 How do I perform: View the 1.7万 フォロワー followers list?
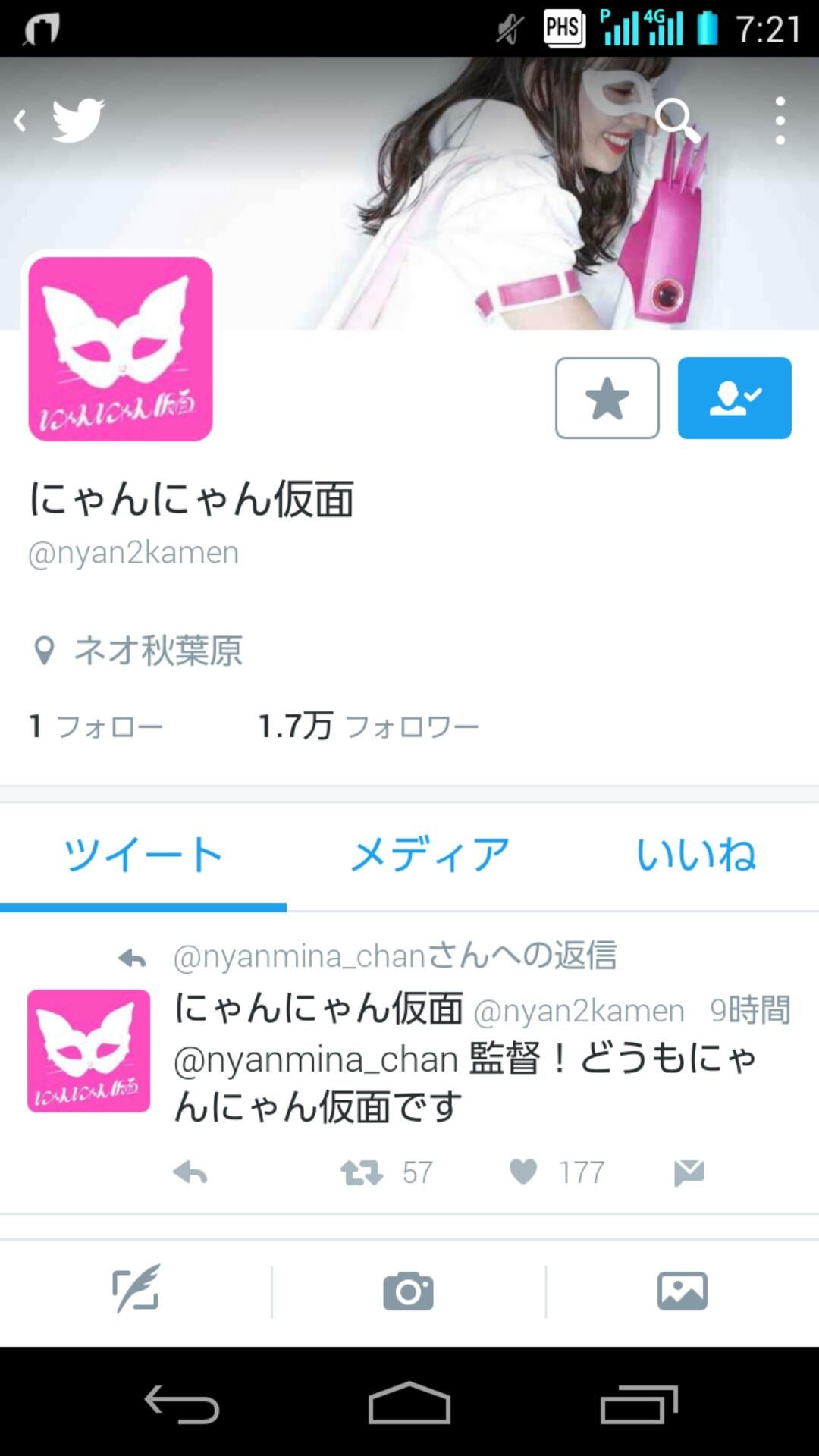click(369, 726)
